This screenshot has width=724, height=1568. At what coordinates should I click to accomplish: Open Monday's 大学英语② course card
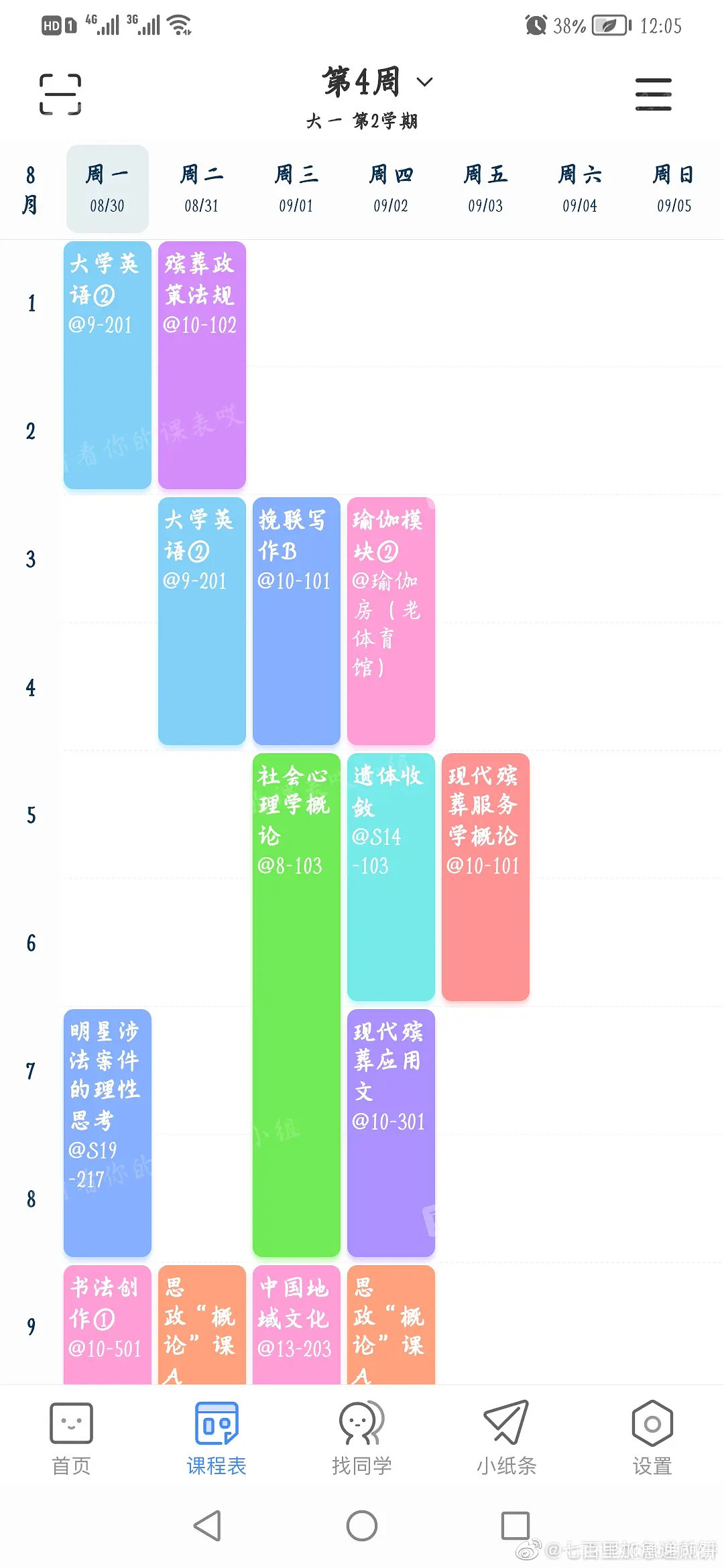click(107, 365)
